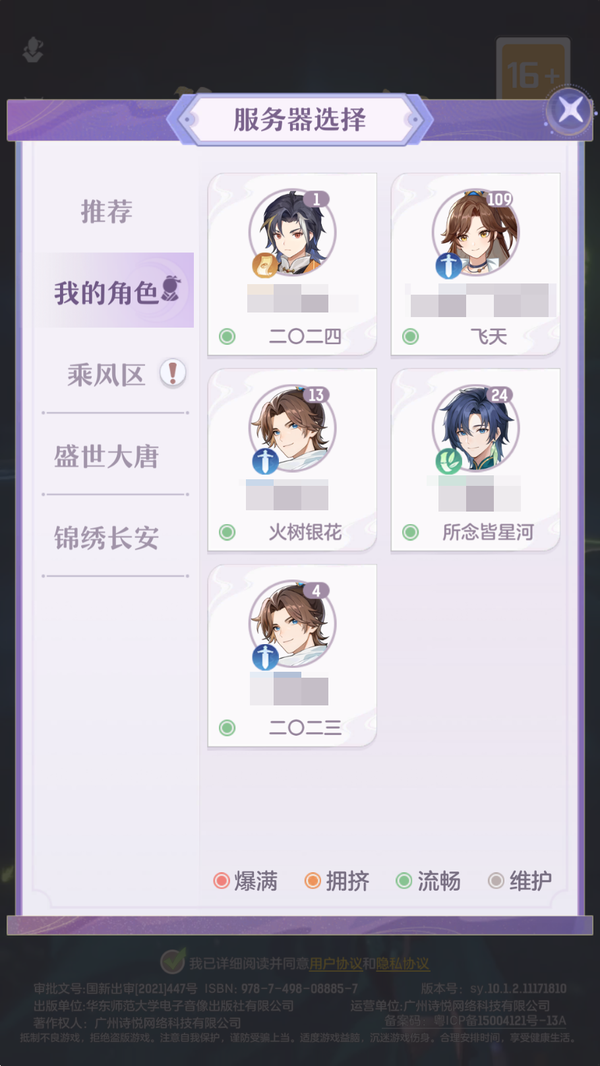Switch to the 盛世大唐 server group
This screenshot has width=600, height=1066.
107,457
